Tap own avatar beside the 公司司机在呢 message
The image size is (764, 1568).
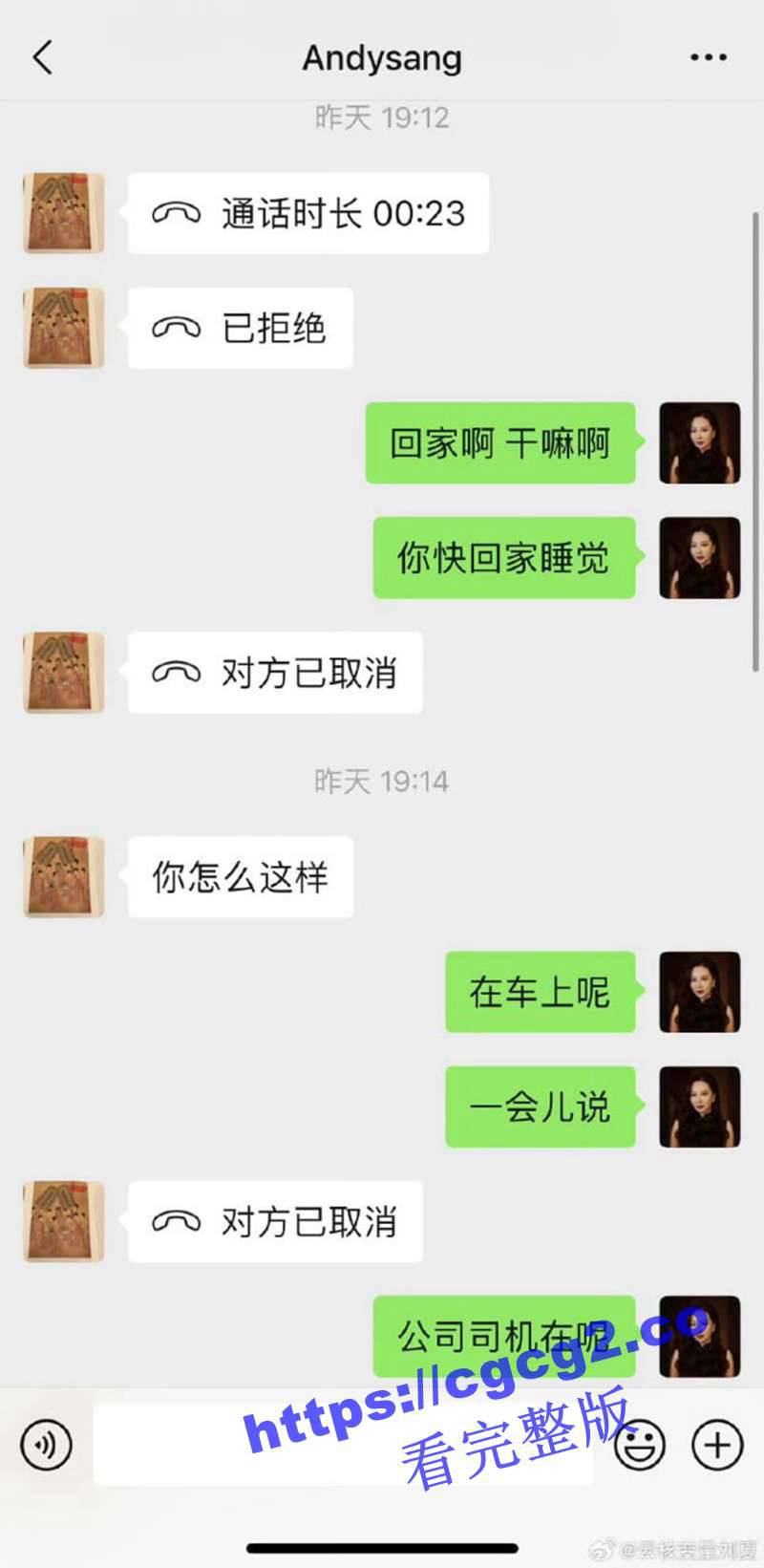pyautogui.click(x=699, y=1337)
